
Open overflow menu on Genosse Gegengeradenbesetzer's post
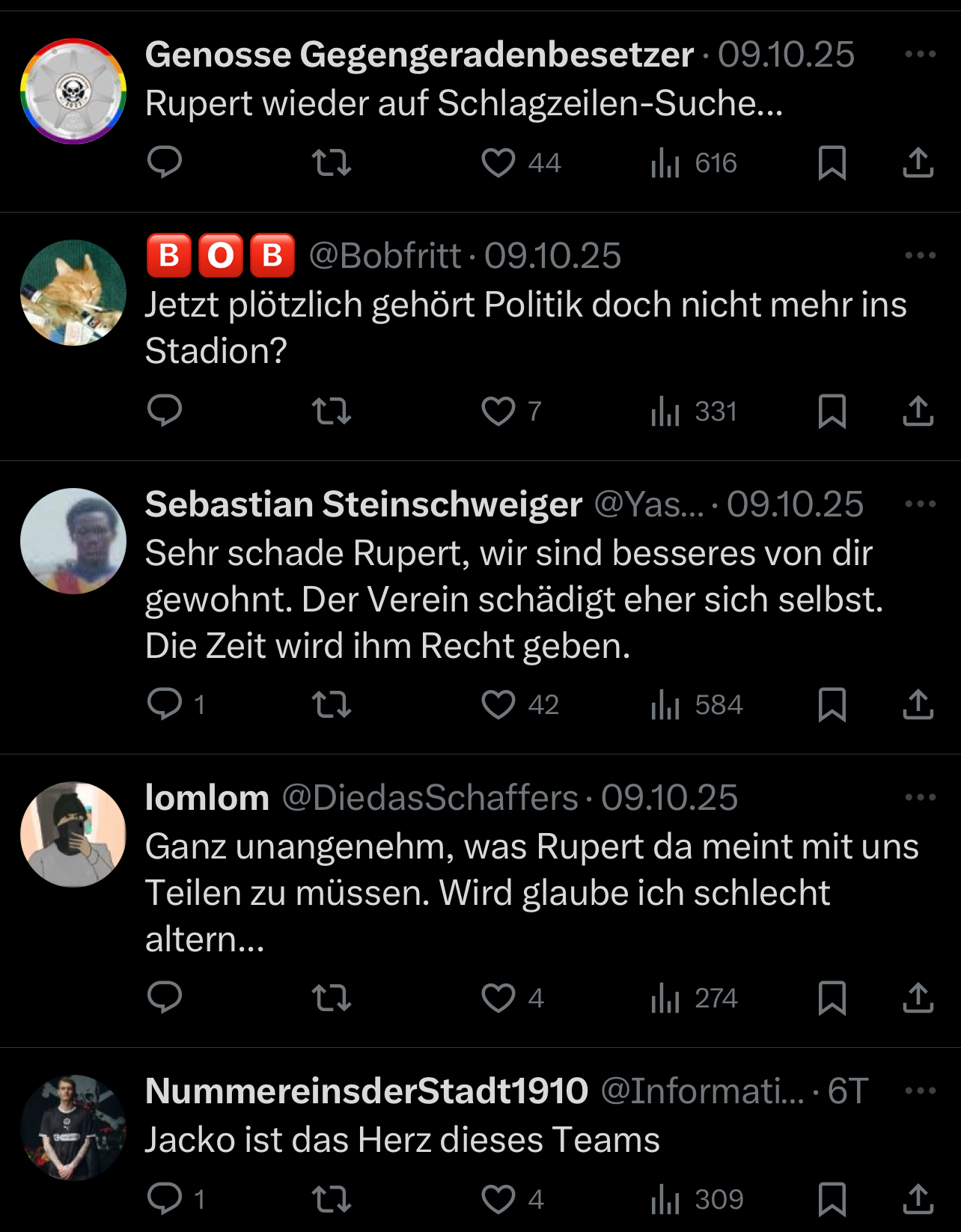[920, 55]
